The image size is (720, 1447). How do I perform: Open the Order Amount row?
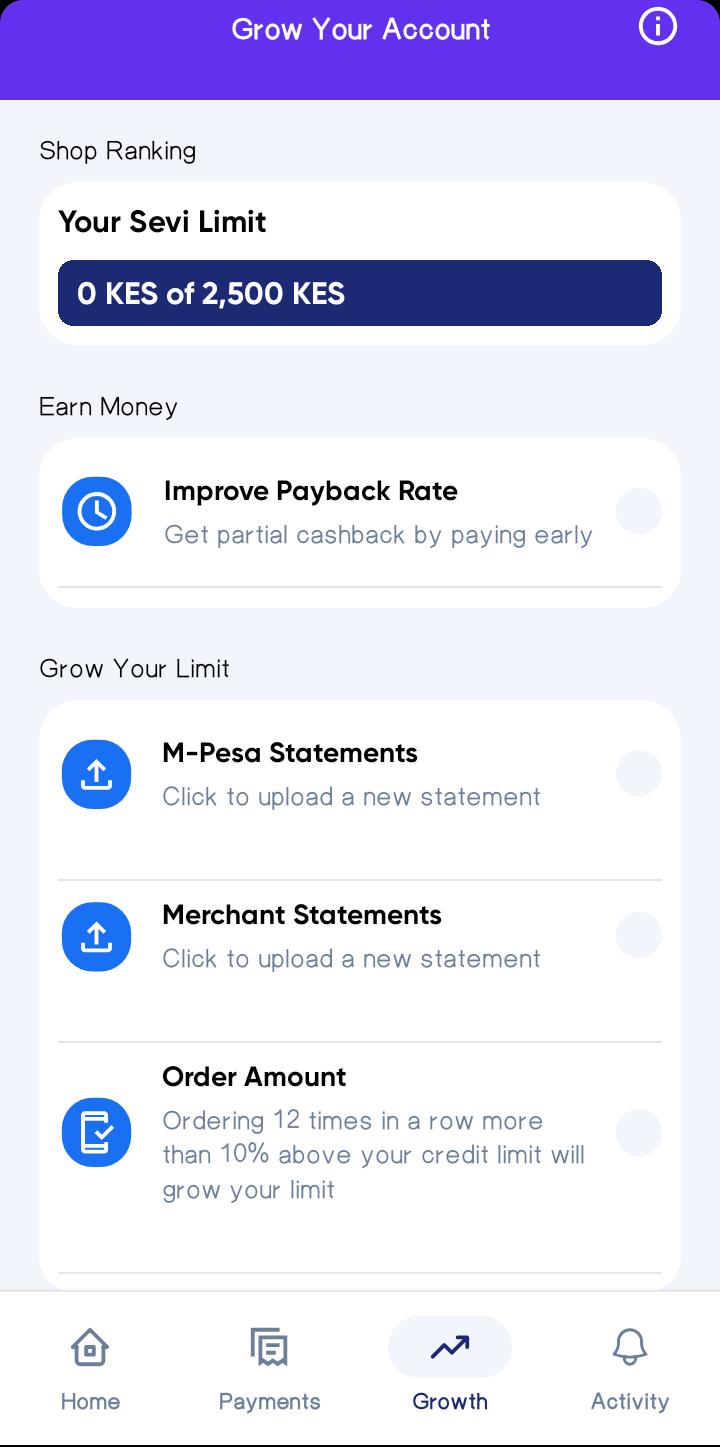(x=360, y=1132)
